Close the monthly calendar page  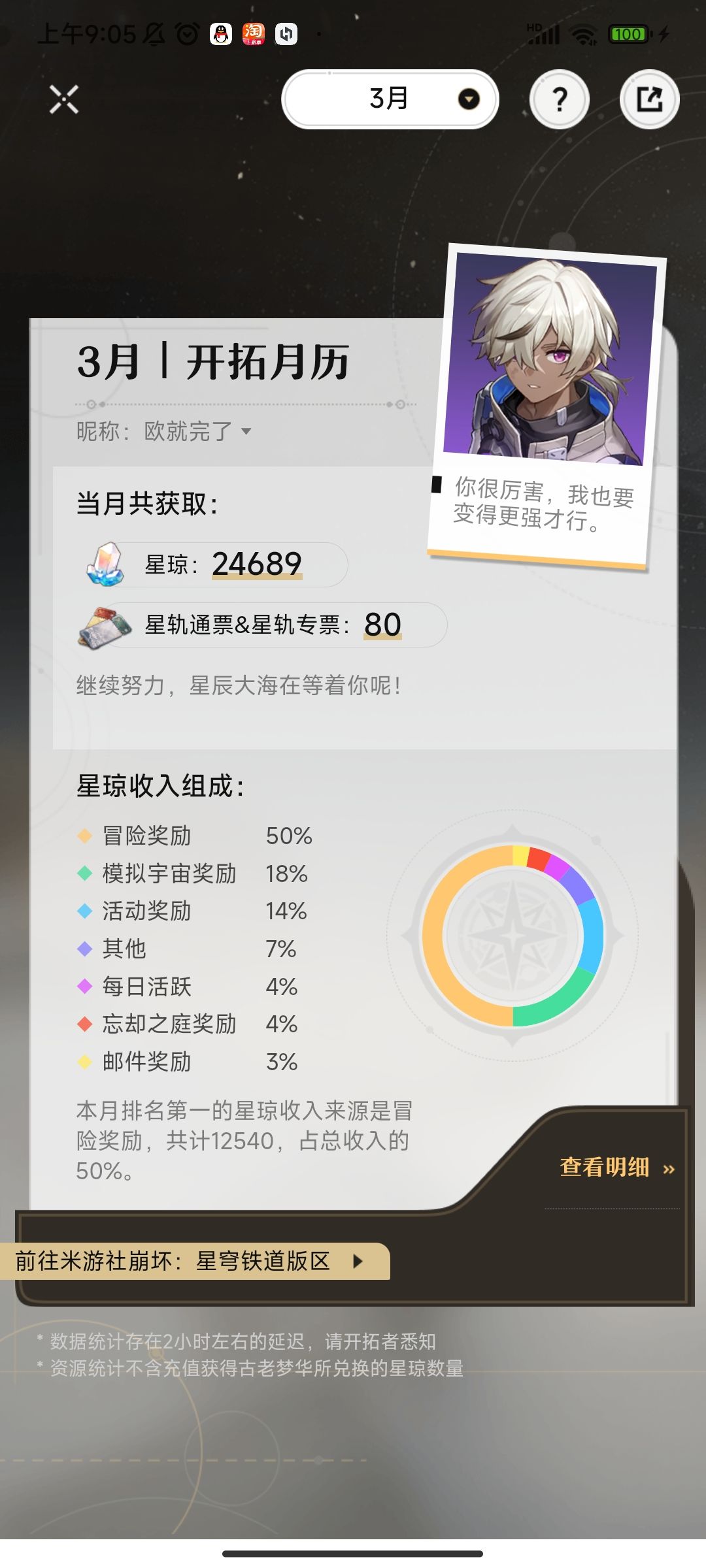(x=64, y=99)
